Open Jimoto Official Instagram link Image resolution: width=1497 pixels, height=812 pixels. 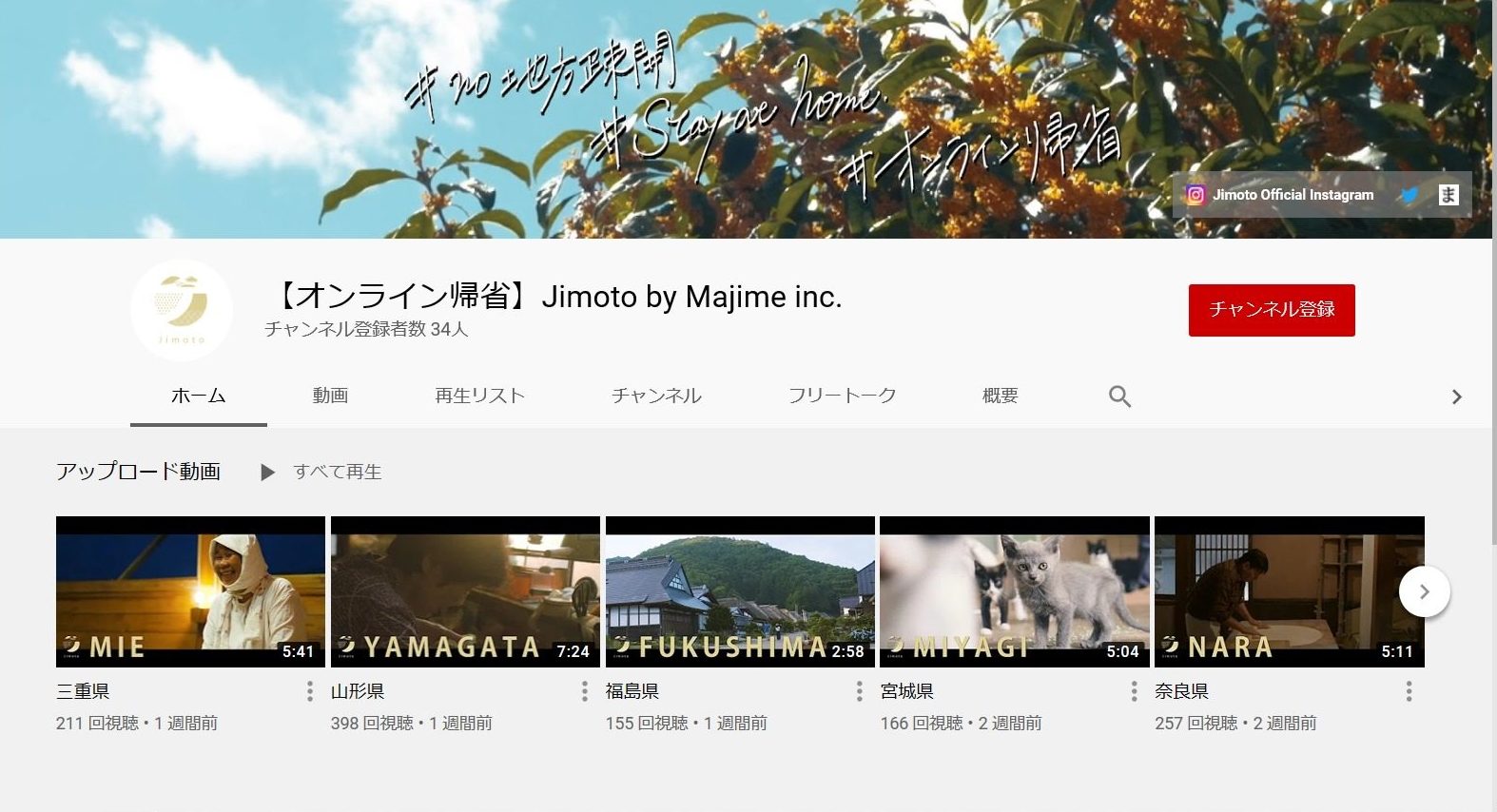coord(1280,195)
